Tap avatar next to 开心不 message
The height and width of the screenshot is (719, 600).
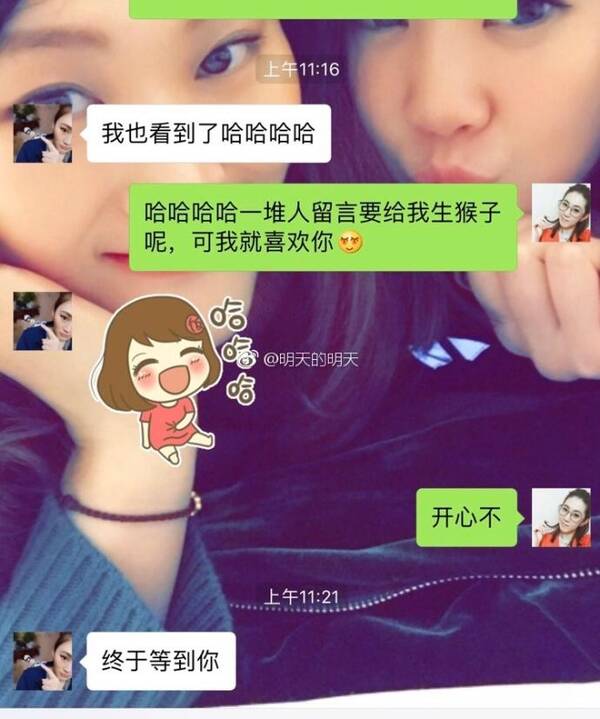coord(560,517)
